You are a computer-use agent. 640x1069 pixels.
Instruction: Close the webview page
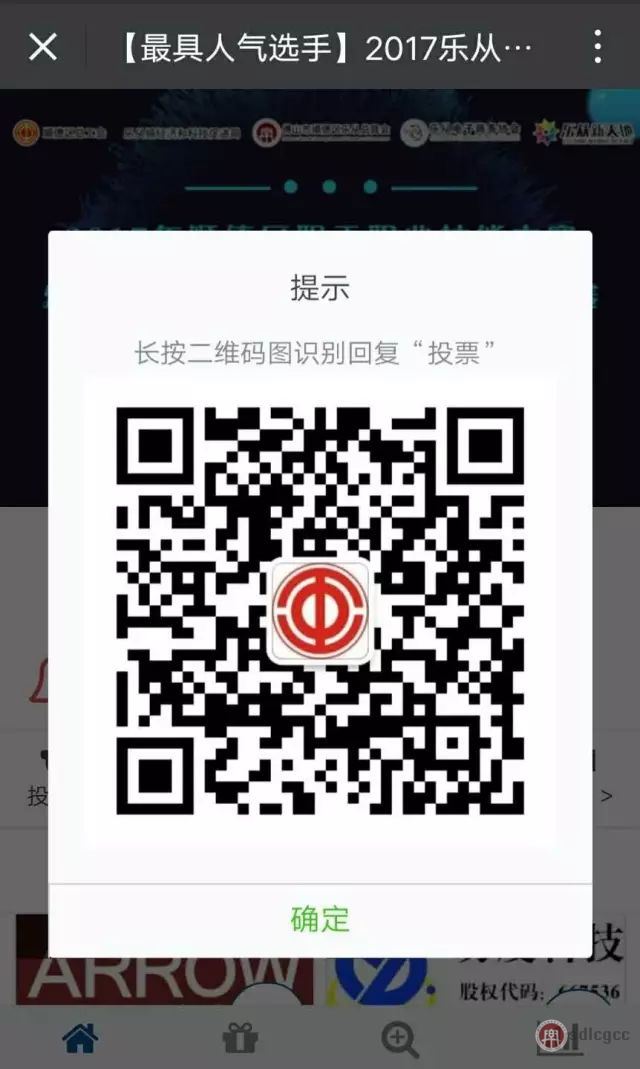point(43,46)
